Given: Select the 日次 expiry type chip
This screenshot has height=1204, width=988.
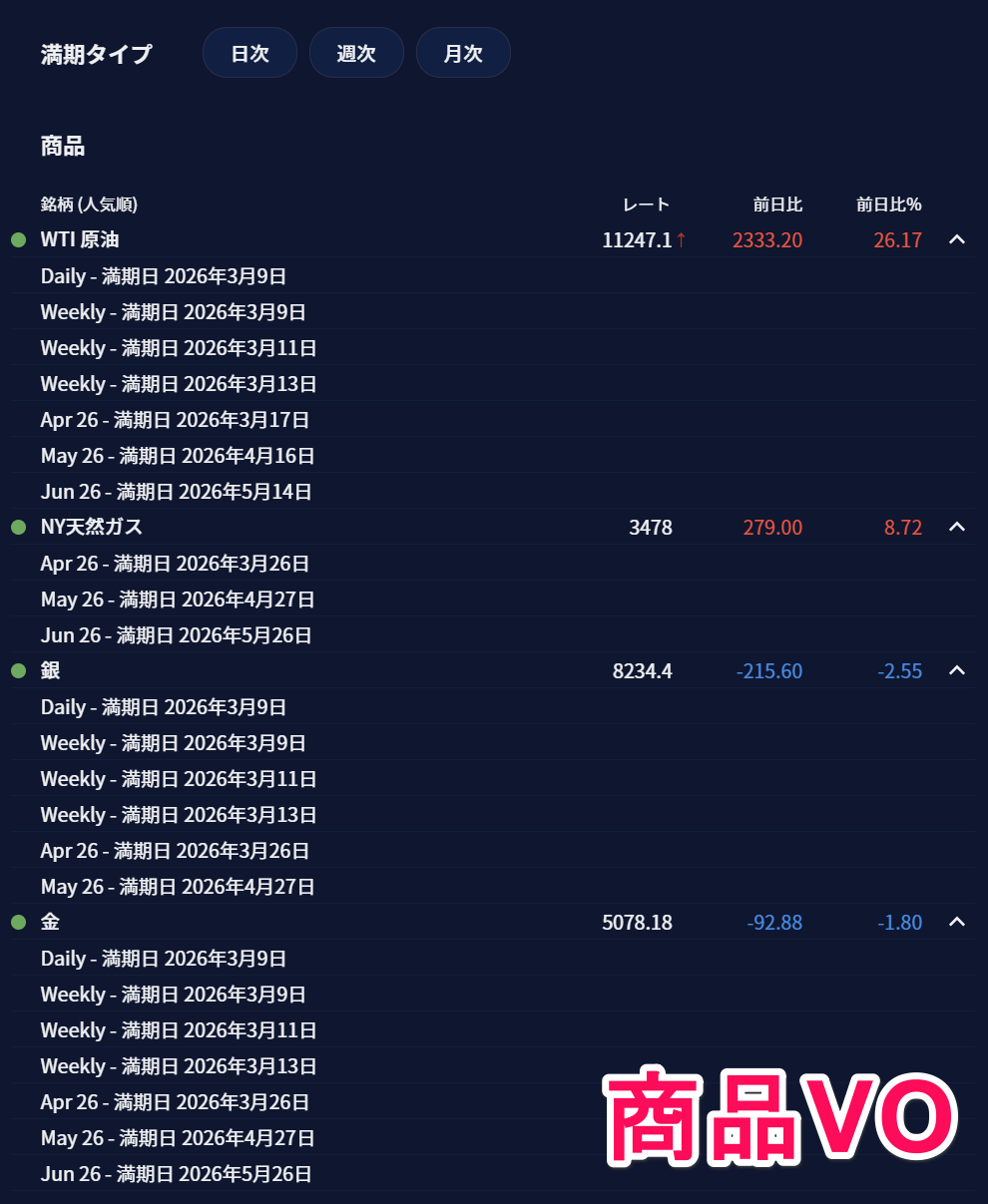Looking at the screenshot, I should coord(249,53).
